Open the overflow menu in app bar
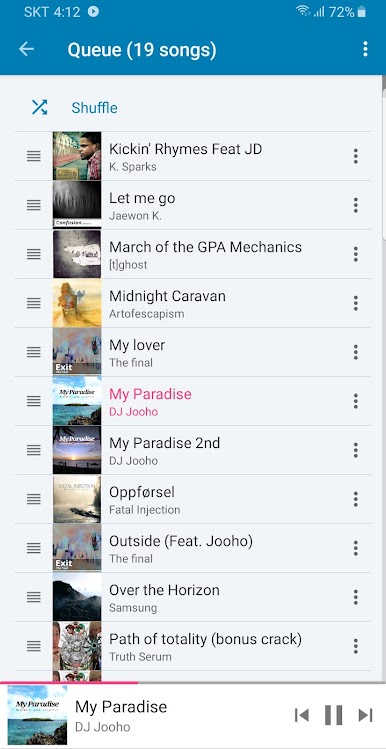 (365, 49)
